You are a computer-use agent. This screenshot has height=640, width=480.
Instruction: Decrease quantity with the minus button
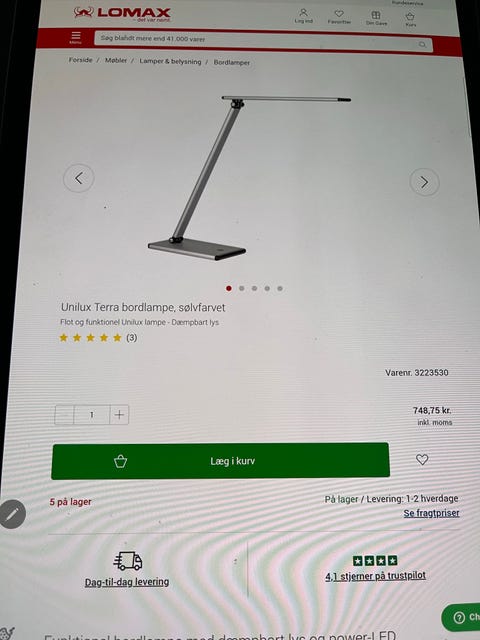tap(64, 415)
